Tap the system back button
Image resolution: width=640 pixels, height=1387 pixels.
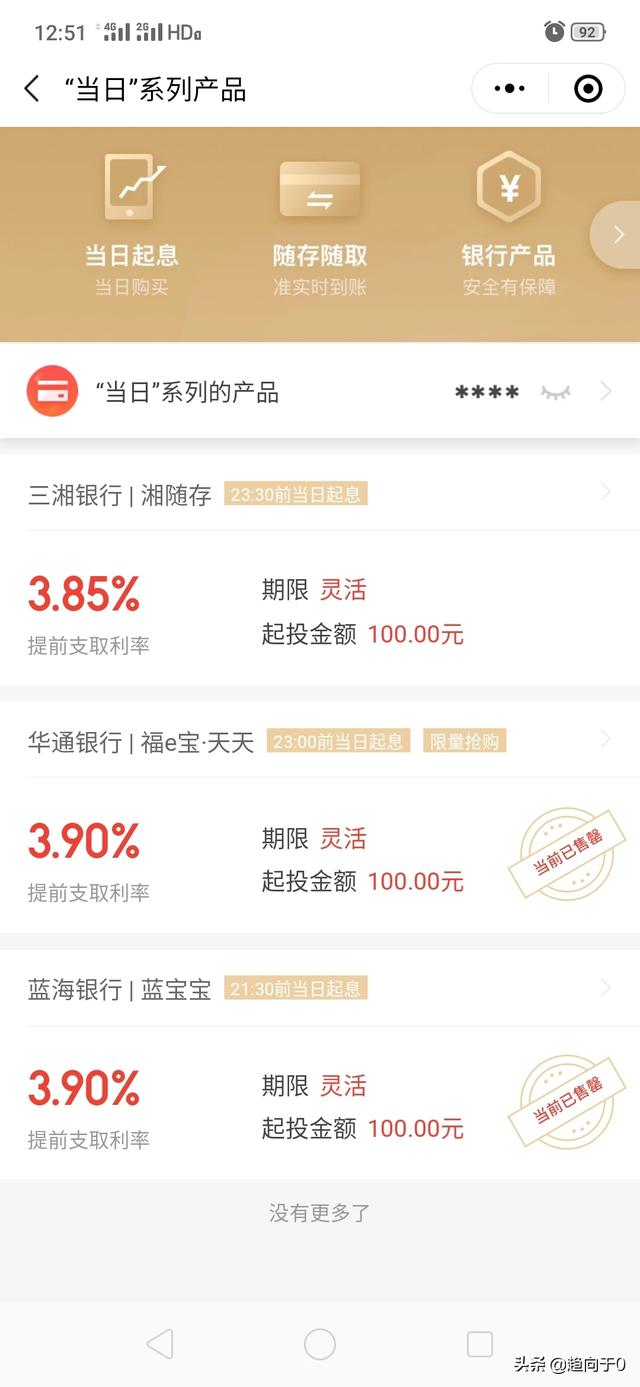point(160,1344)
